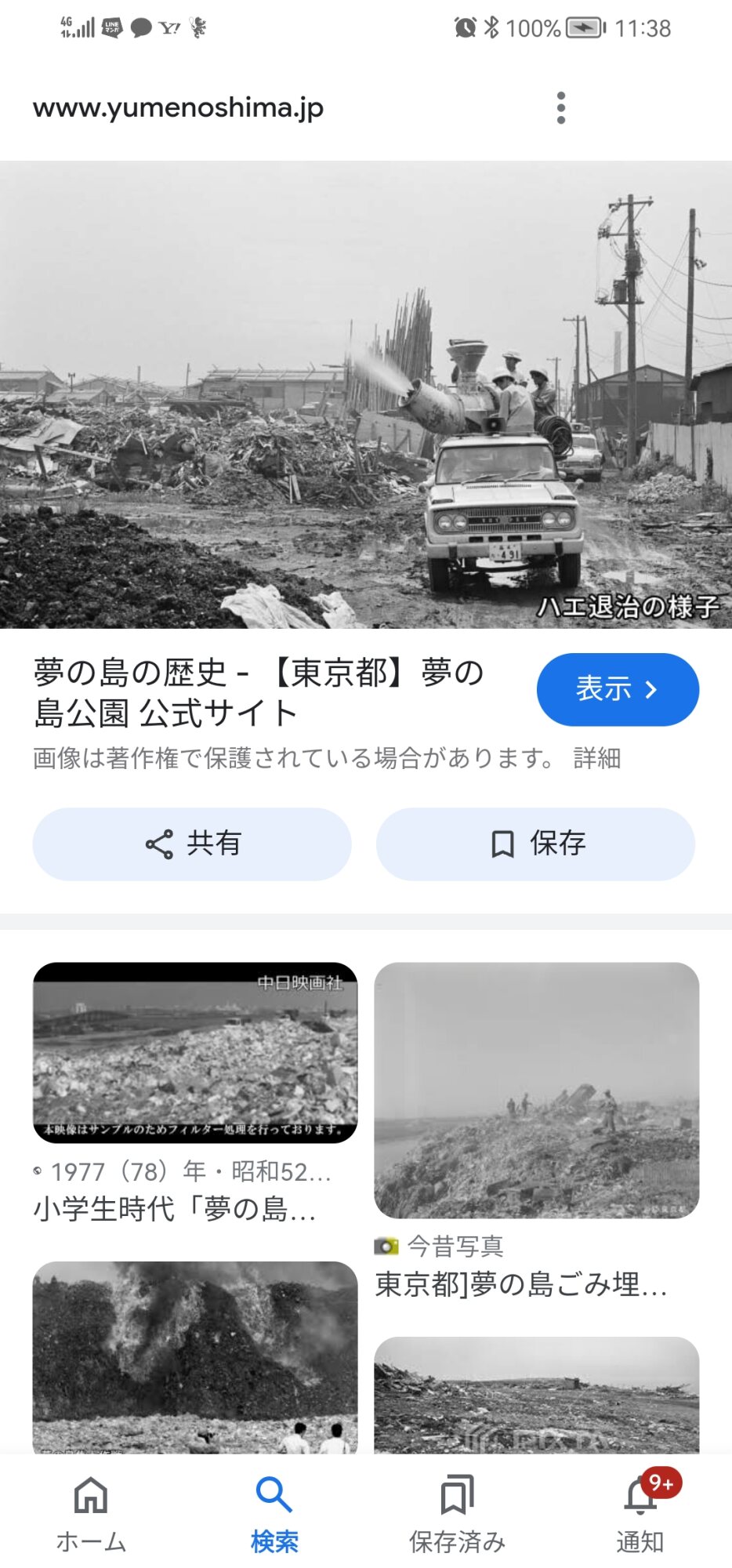
Task: Go to the ホーム tab
Action: click(91, 1512)
